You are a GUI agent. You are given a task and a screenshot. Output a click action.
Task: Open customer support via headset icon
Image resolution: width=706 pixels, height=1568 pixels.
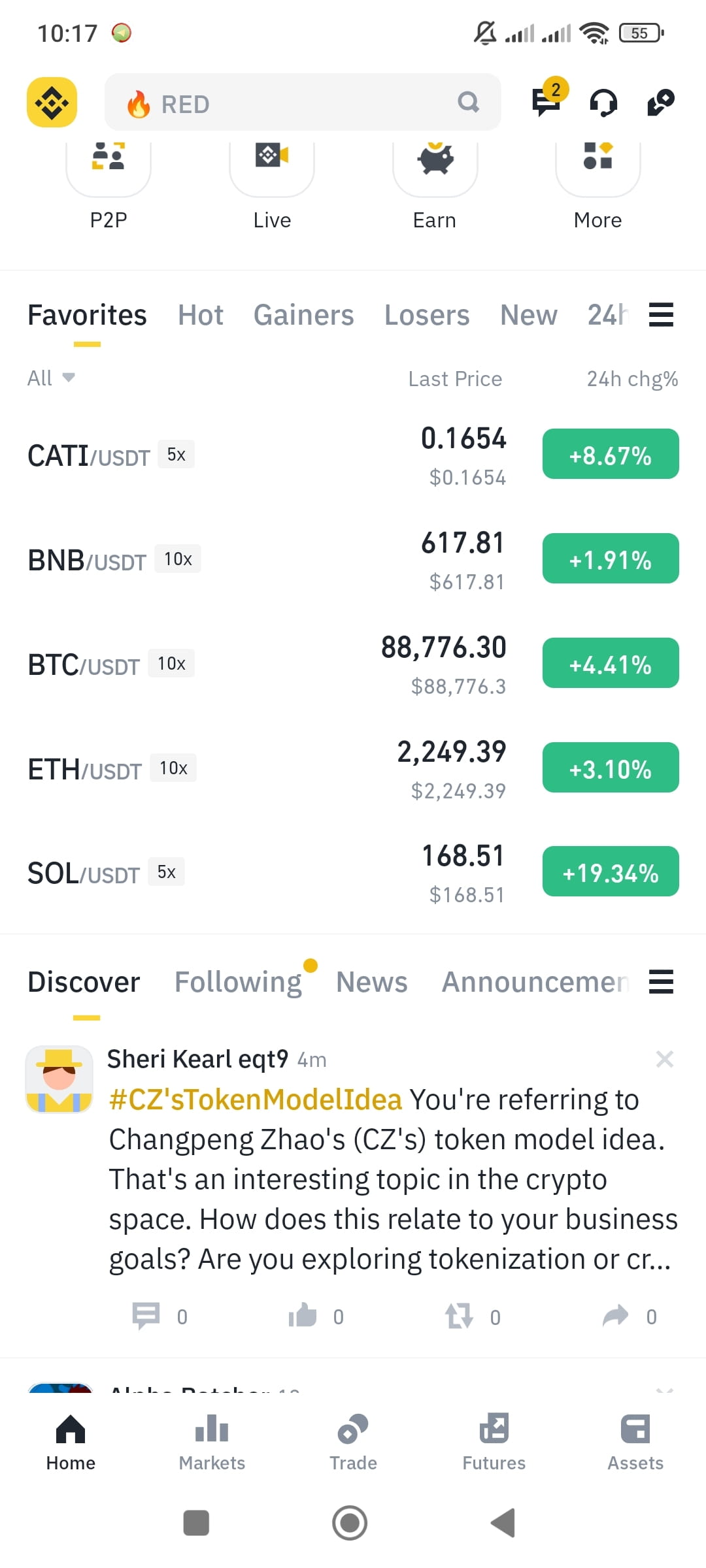(603, 103)
